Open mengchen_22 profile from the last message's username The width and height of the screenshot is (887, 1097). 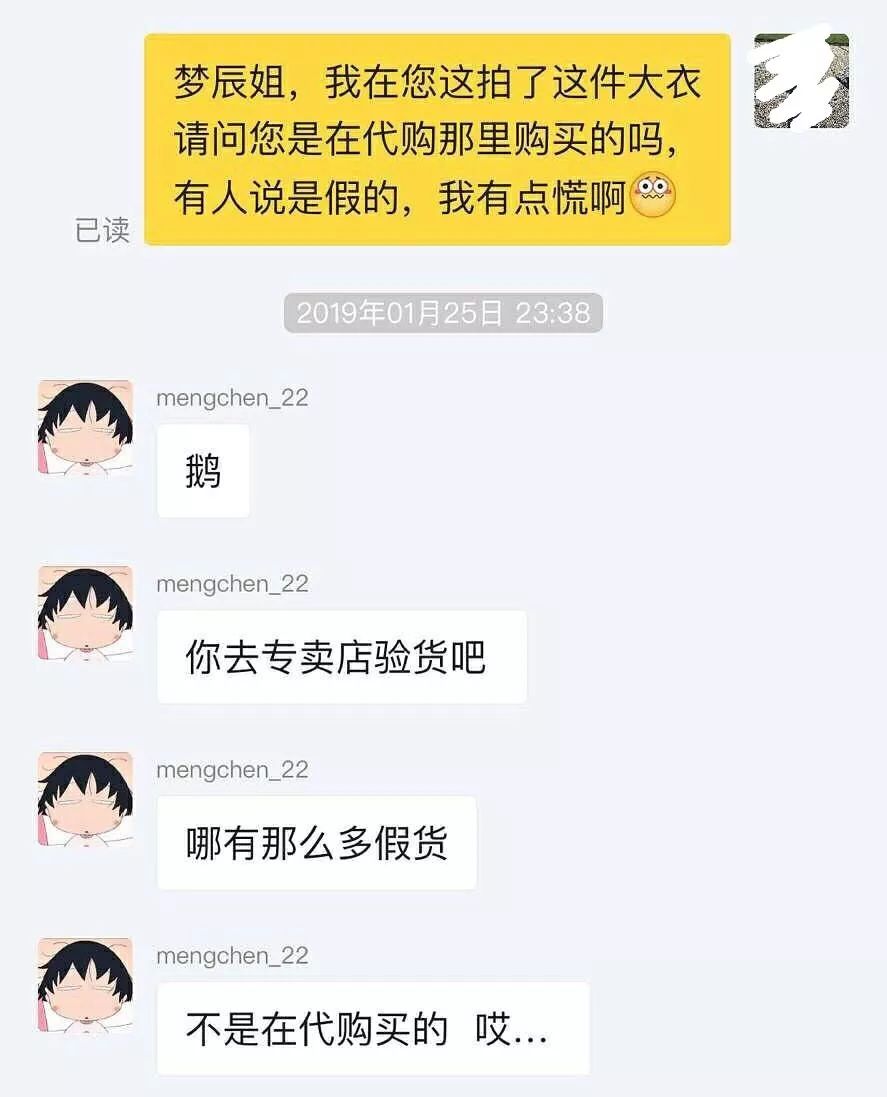click(235, 956)
